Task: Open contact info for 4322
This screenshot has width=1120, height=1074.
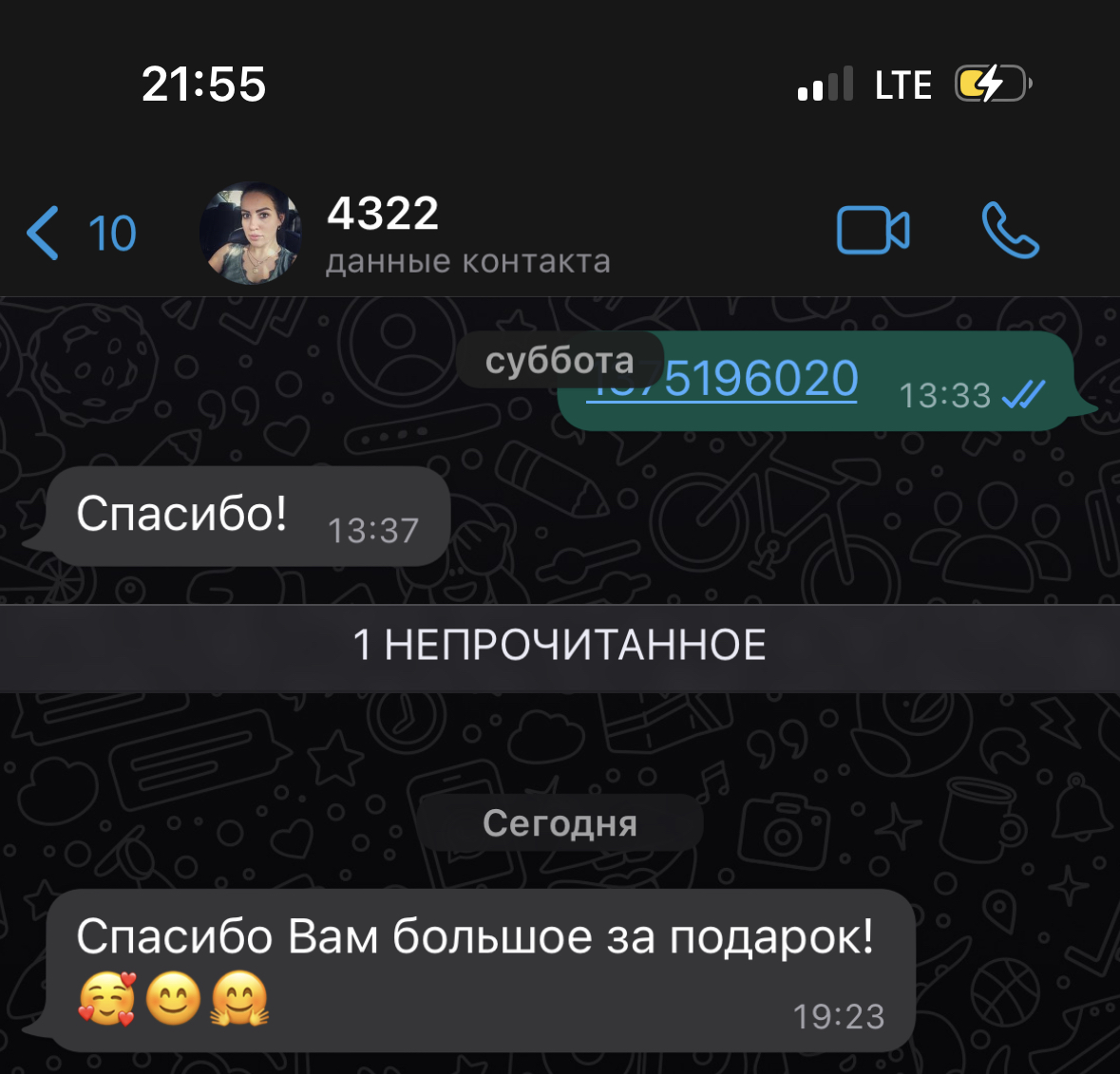Action: (x=467, y=234)
